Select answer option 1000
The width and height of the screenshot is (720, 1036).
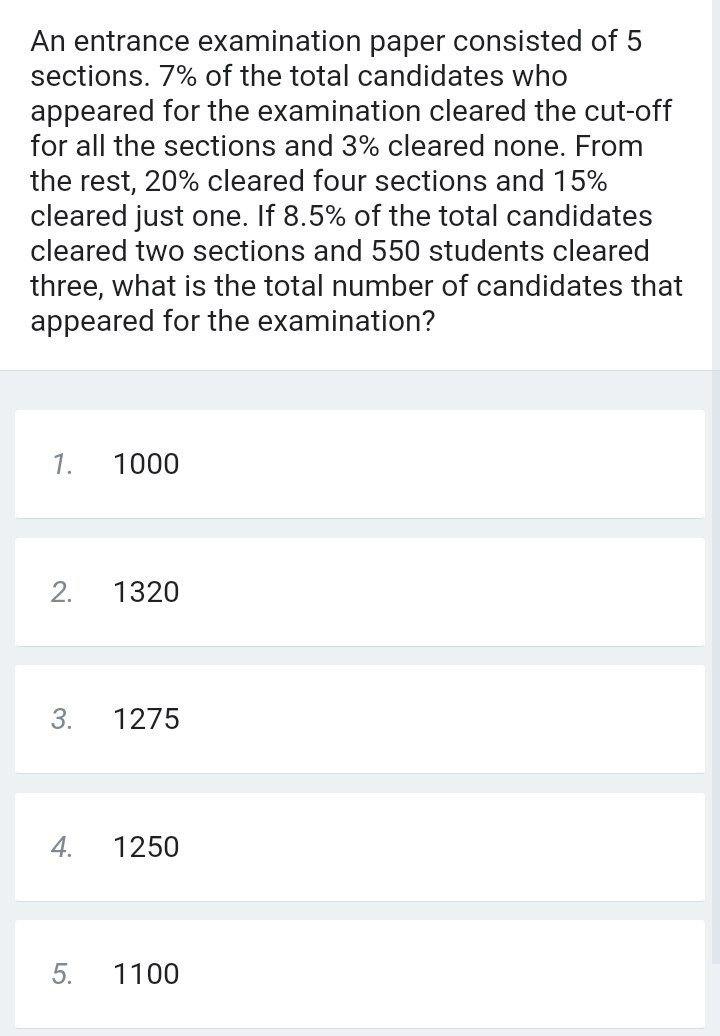click(147, 464)
